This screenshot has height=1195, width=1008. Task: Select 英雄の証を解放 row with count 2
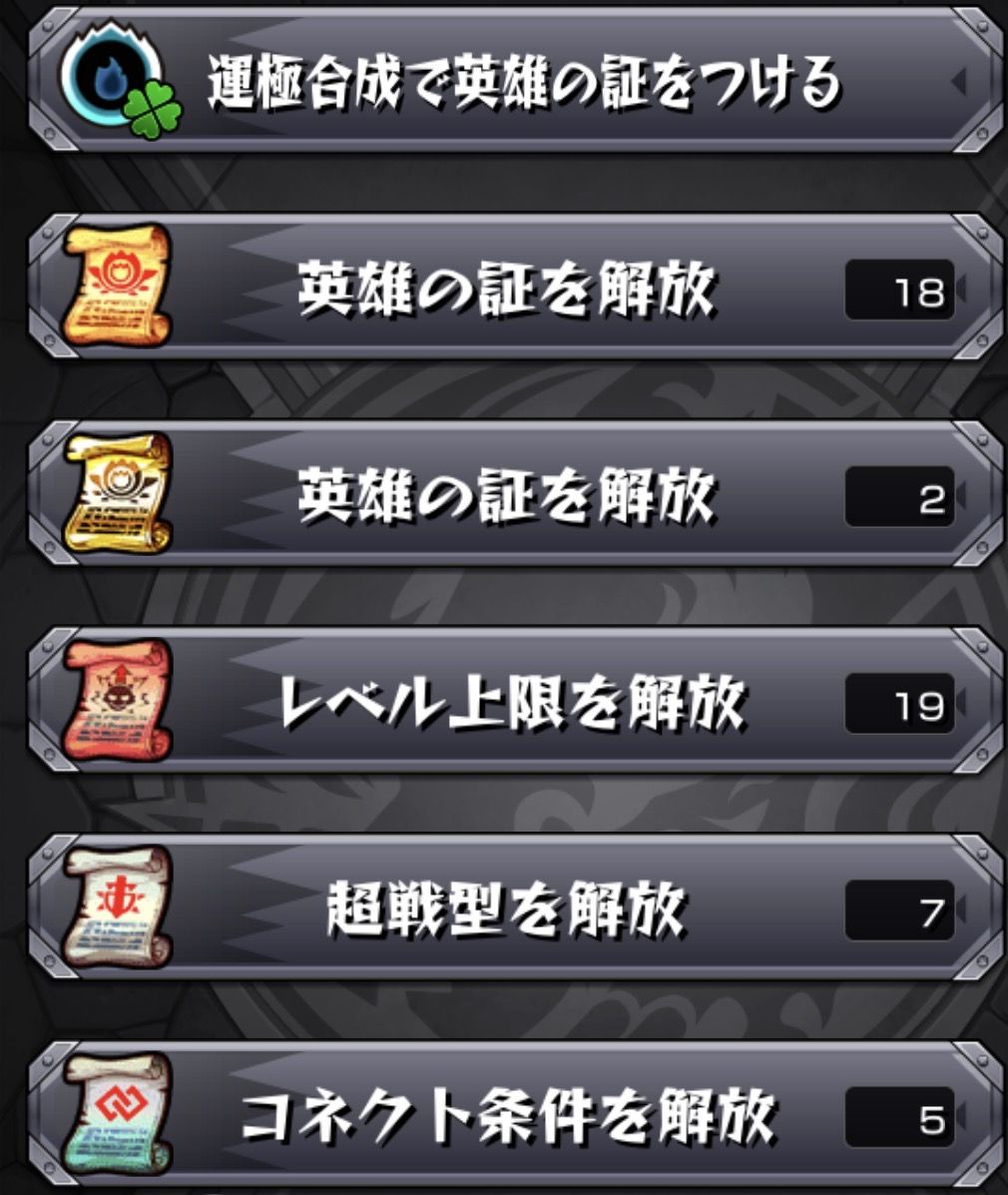coord(505,496)
